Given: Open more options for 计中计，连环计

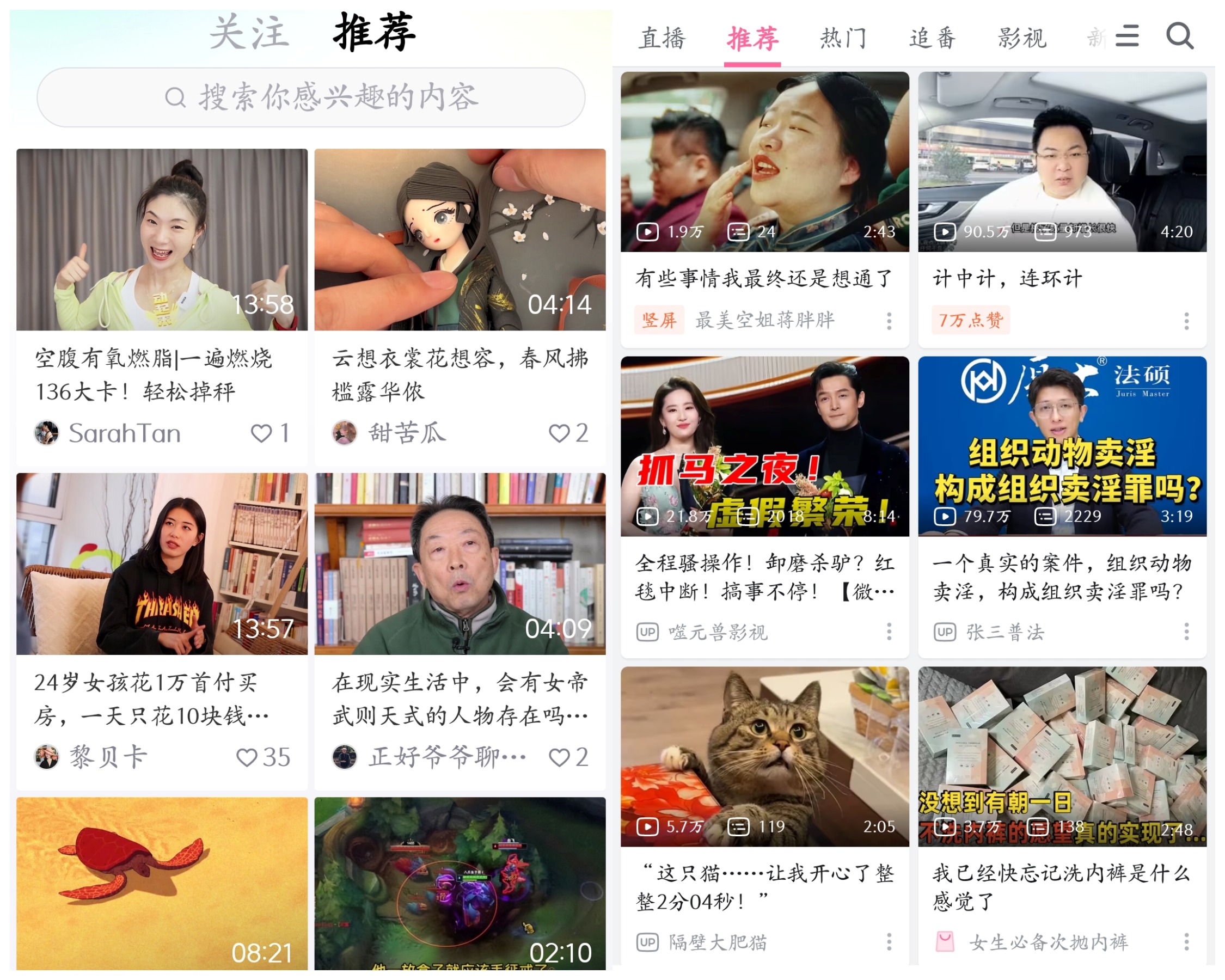Looking at the screenshot, I should pos(1186,321).
